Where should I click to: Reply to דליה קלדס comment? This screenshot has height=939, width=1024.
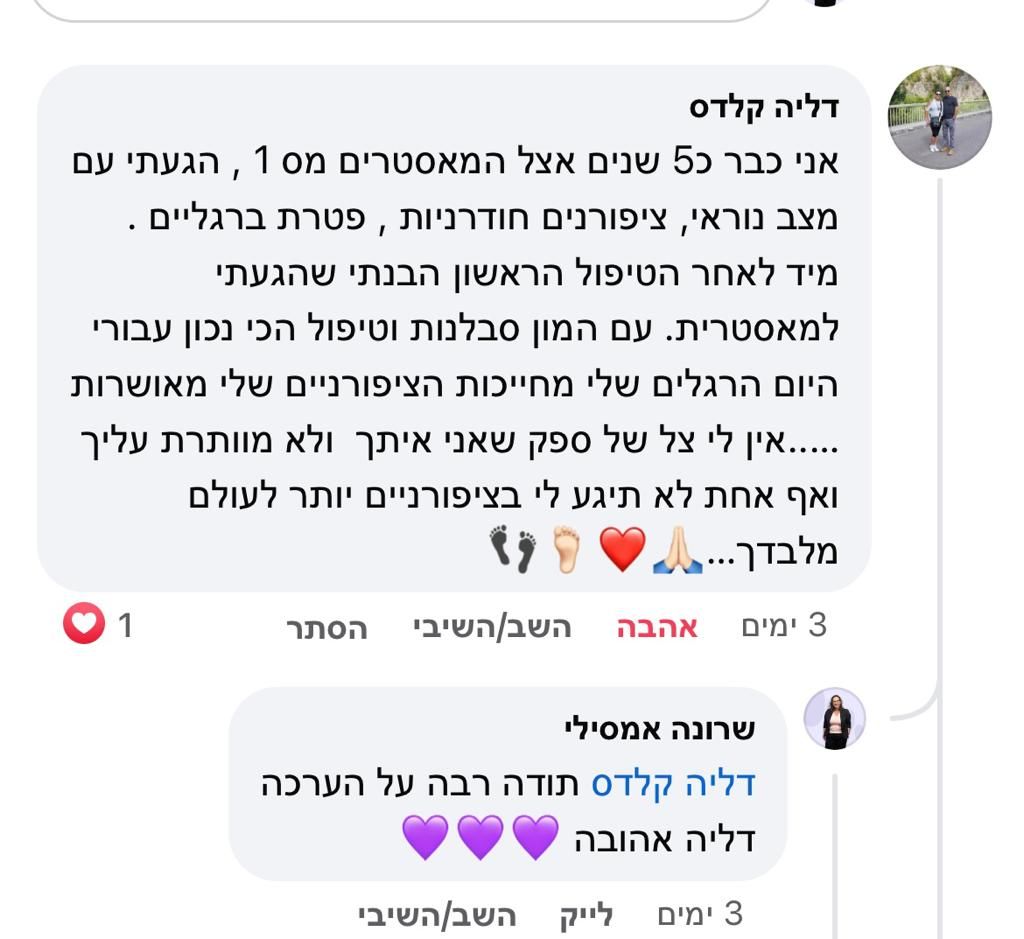click(492, 628)
